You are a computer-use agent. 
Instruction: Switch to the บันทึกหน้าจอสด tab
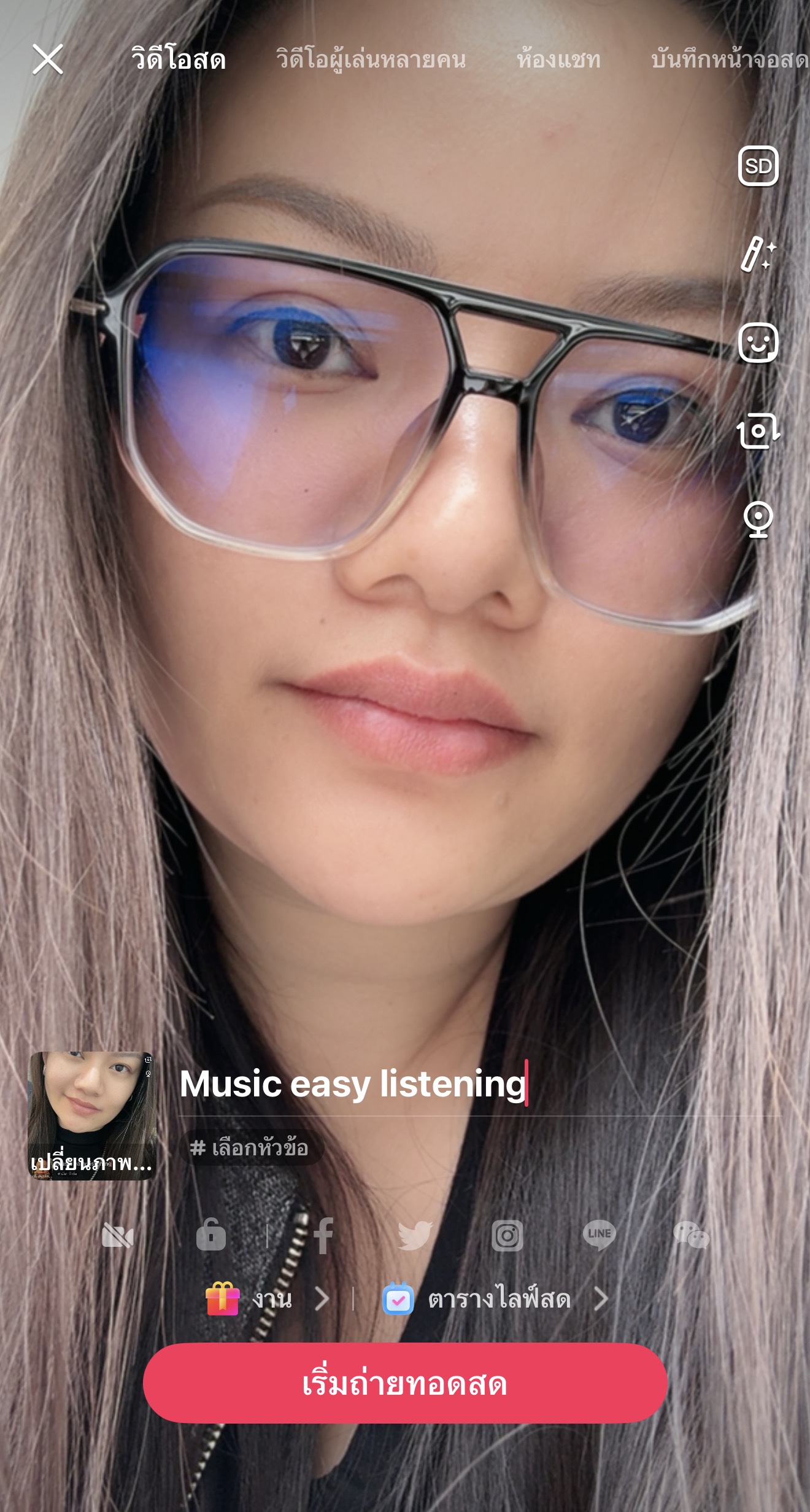(730, 60)
